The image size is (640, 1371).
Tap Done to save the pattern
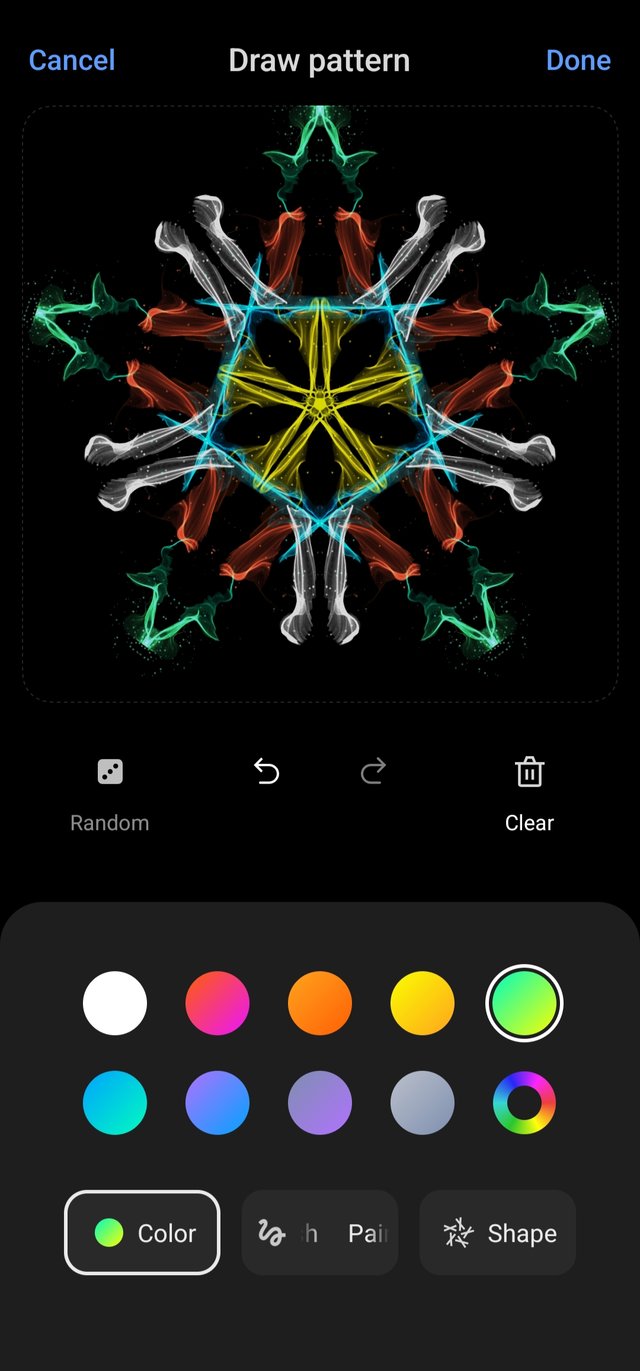pos(578,60)
